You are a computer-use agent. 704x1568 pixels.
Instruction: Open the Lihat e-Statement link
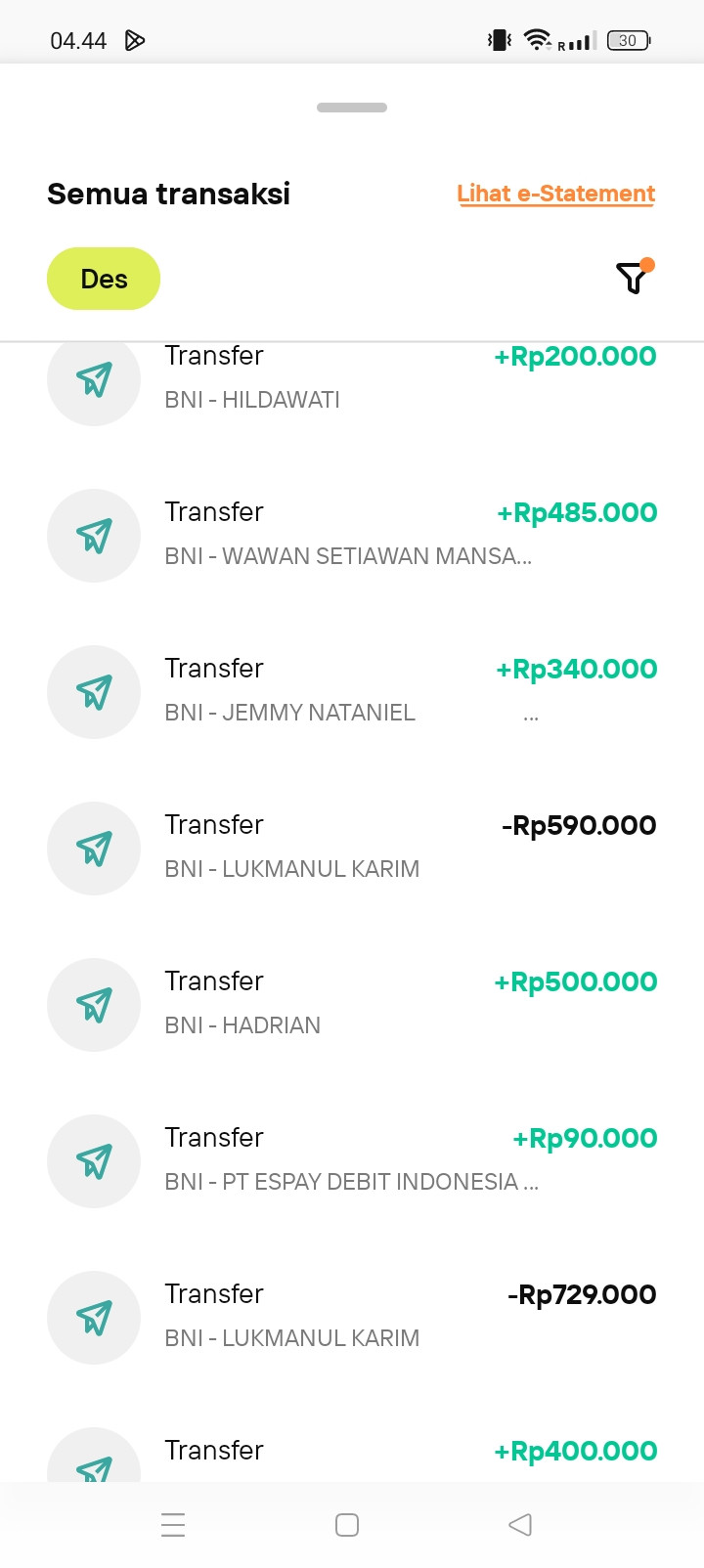[x=555, y=194]
